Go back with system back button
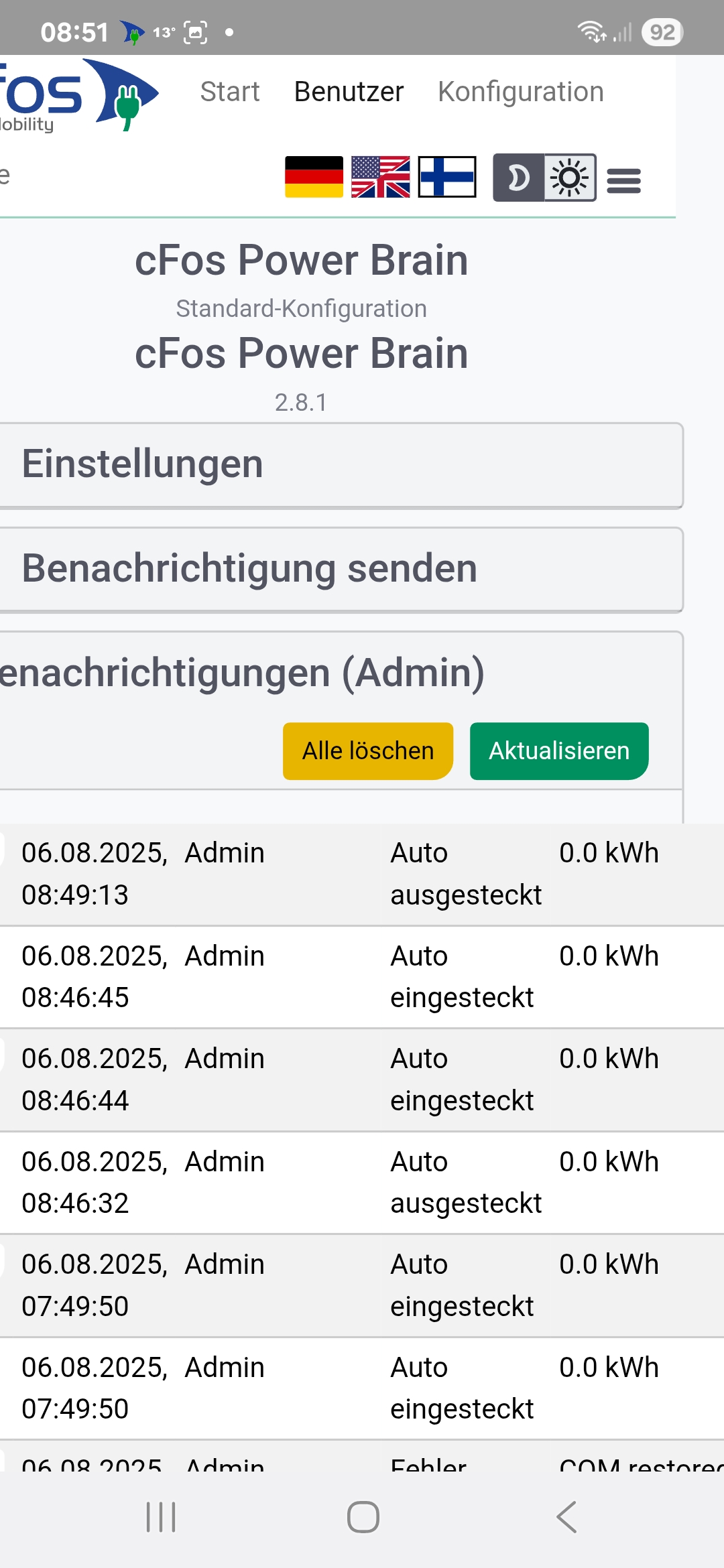 pos(566,1517)
